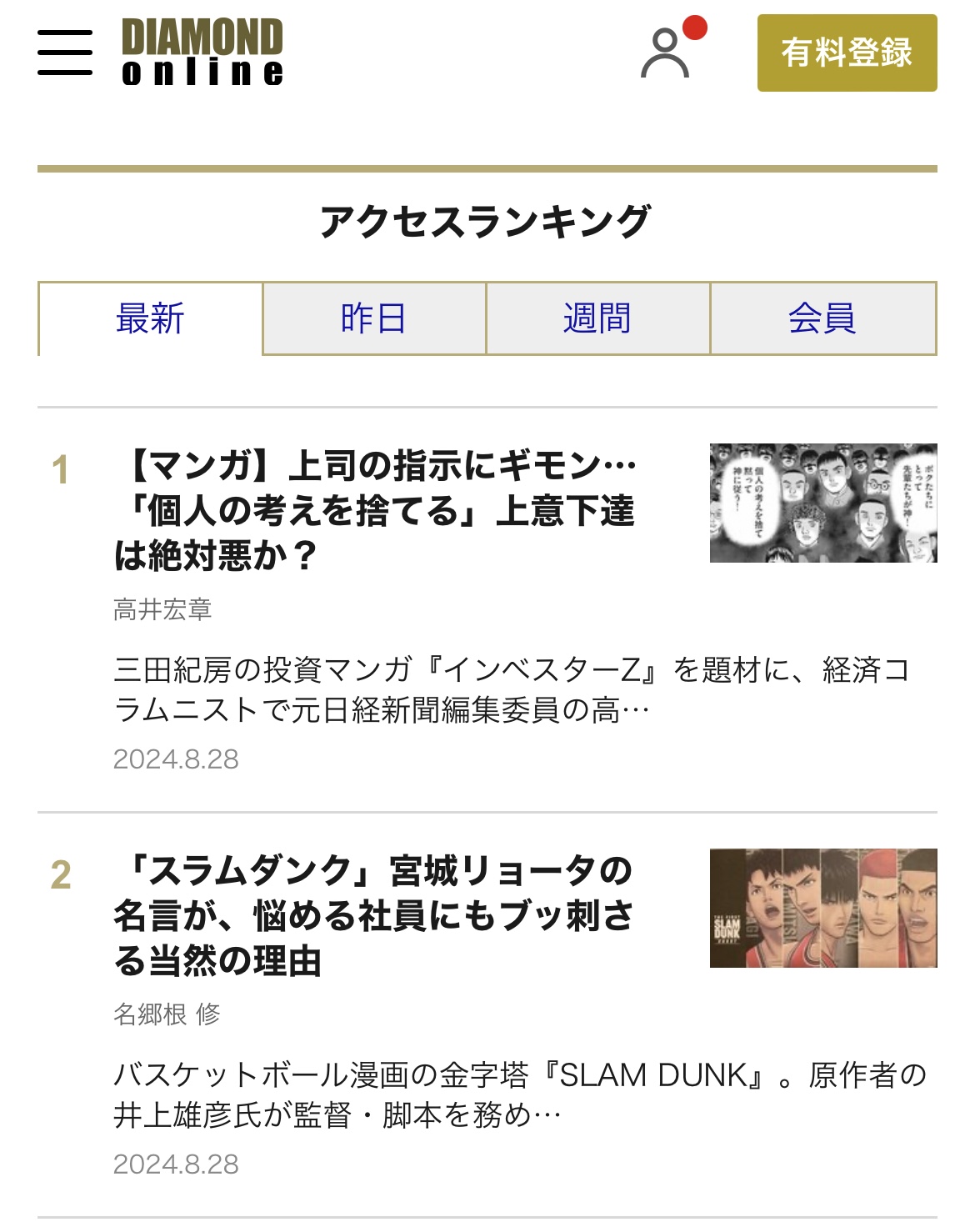The image size is (975, 1232).
Task: View author 高井宏章
Action: [x=163, y=610]
